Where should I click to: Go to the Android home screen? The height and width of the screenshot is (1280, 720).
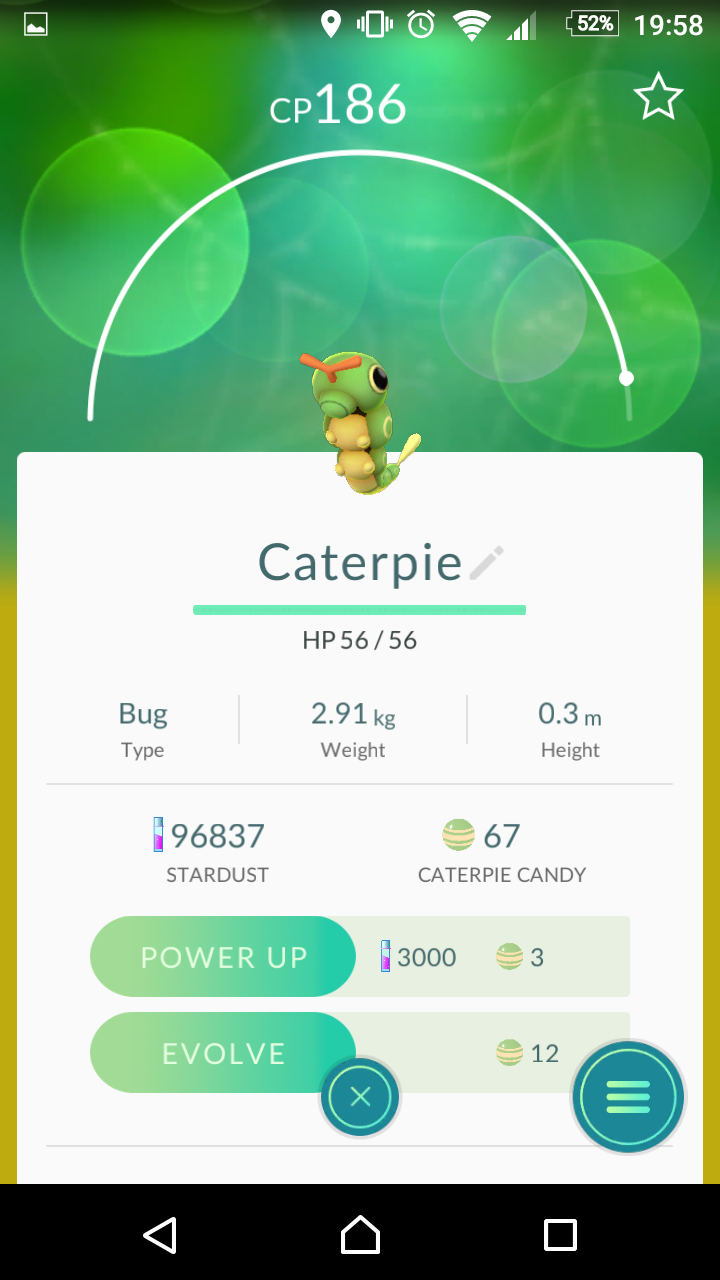coord(360,1235)
